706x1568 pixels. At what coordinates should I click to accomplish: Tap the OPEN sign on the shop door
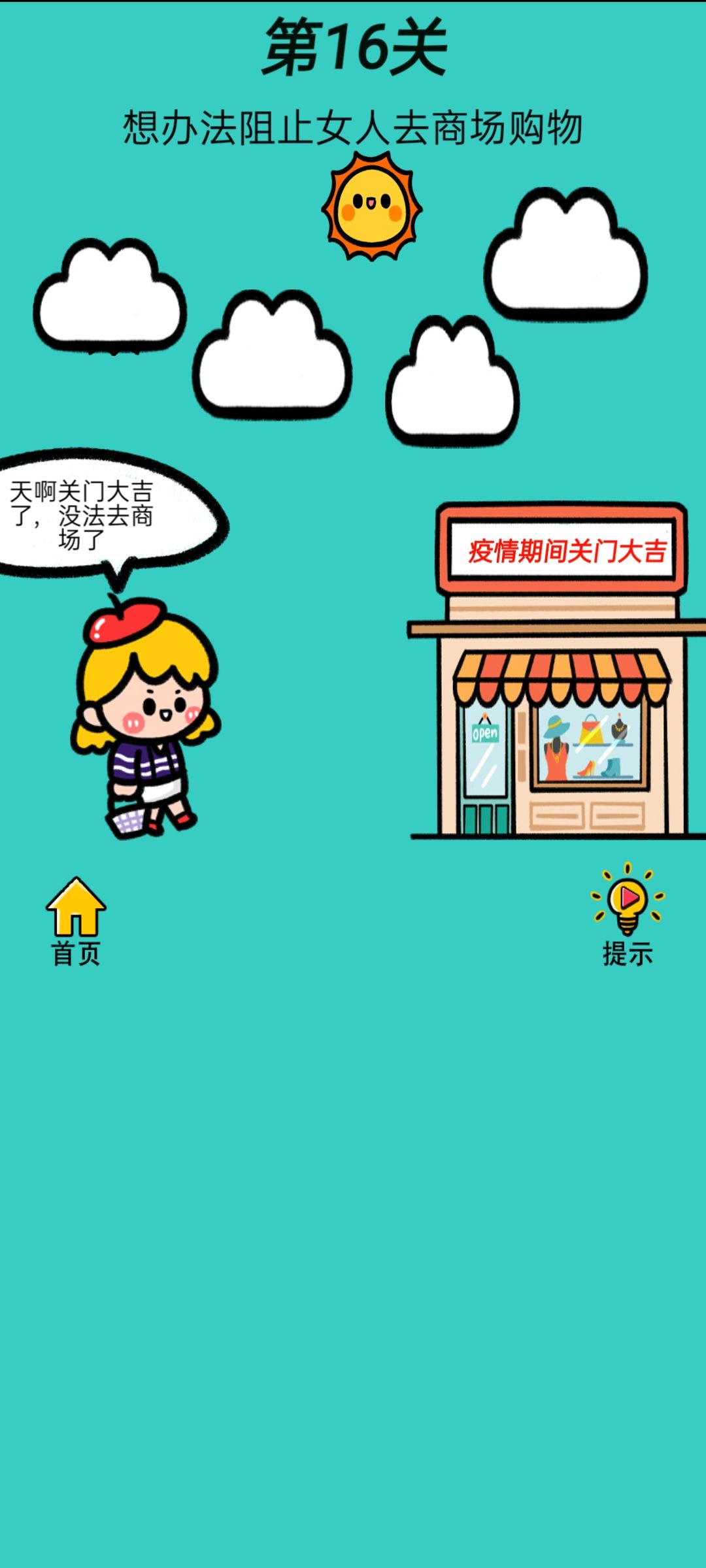[x=484, y=734]
